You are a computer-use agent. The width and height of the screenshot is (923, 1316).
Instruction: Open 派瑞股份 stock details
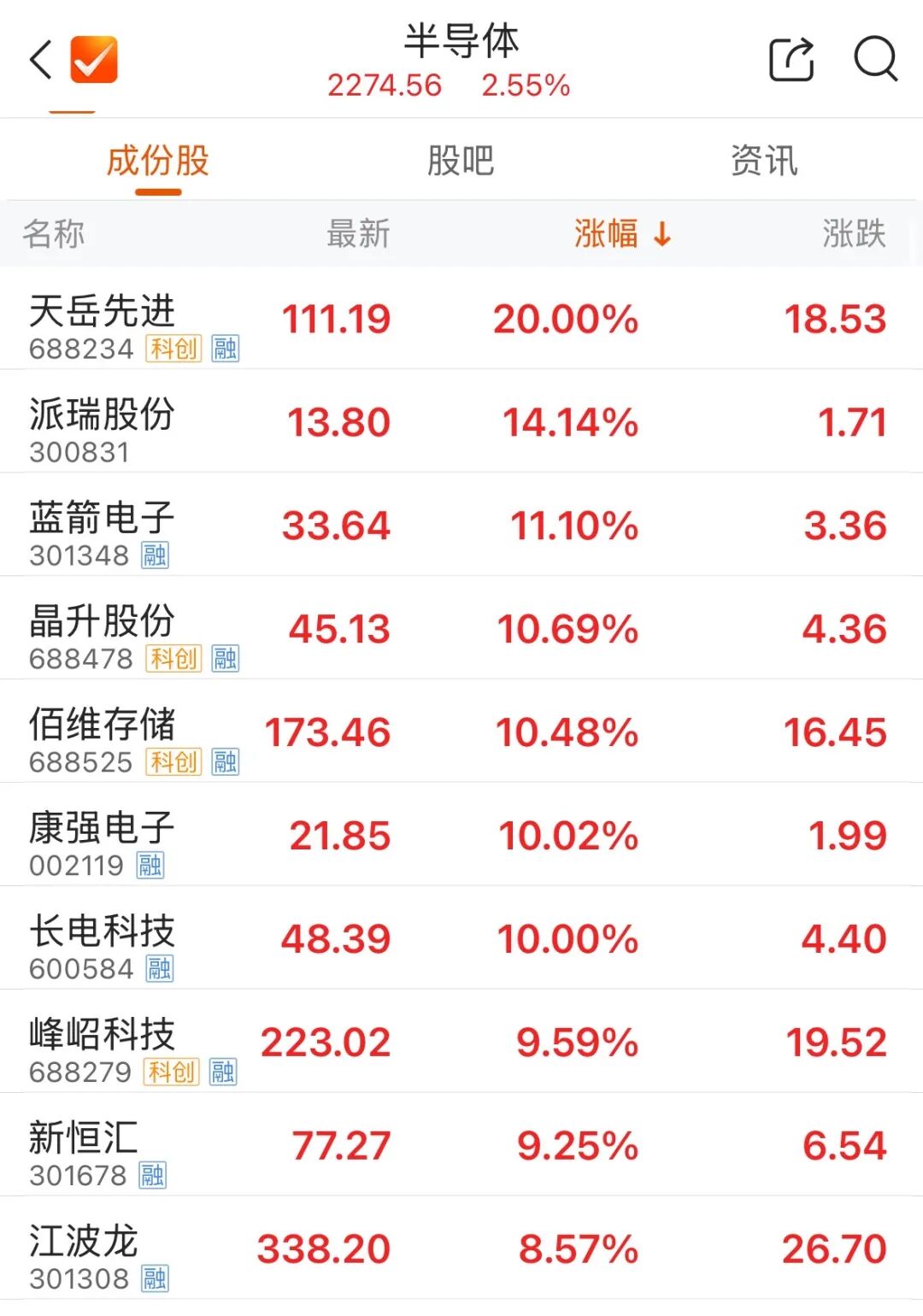coord(103,414)
